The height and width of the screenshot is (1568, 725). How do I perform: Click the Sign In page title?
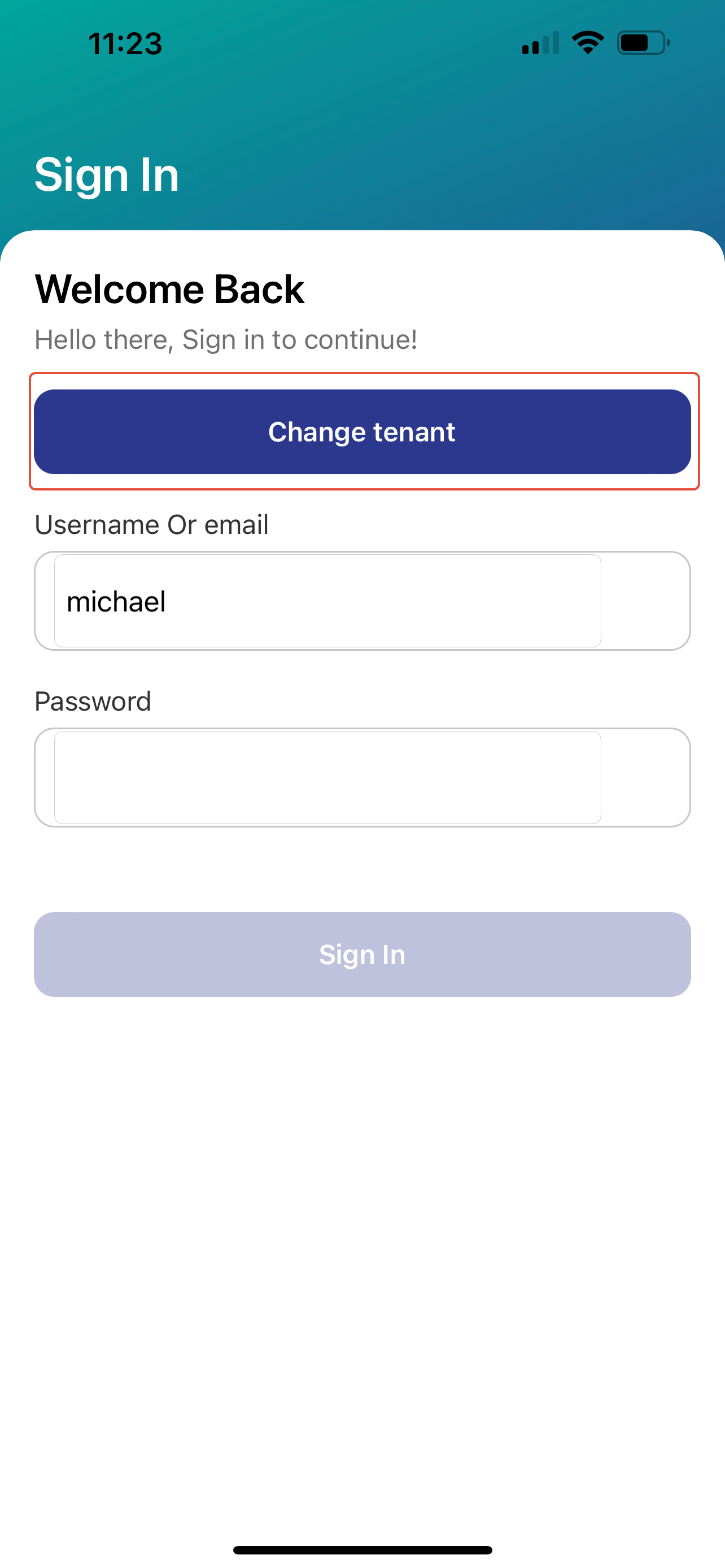106,176
